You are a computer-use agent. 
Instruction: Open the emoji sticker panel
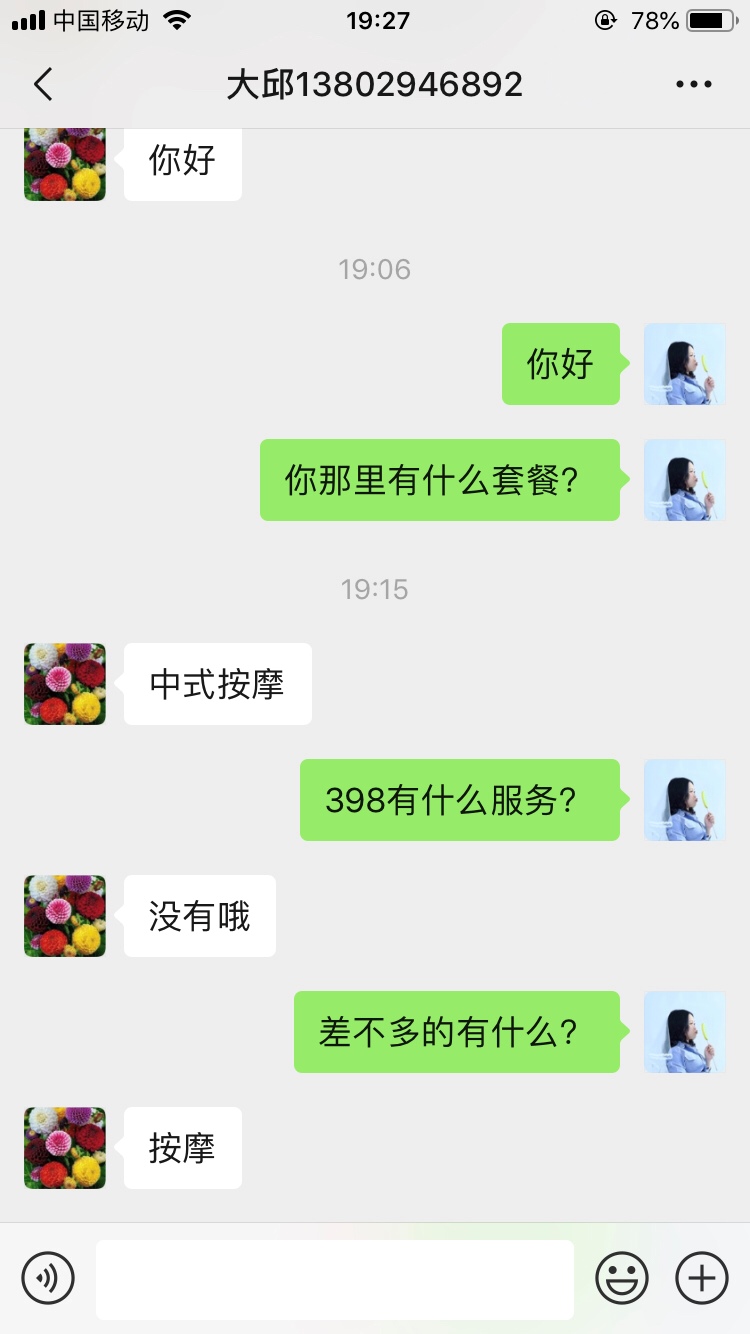(x=622, y=1278)
